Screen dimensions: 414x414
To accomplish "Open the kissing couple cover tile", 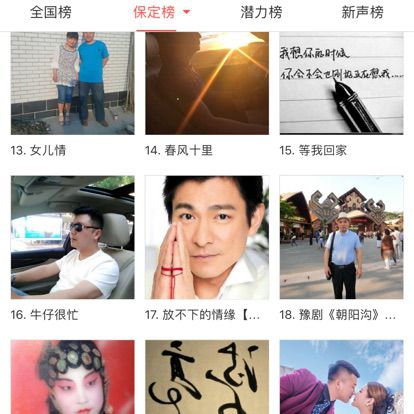I will pos(341,377).
